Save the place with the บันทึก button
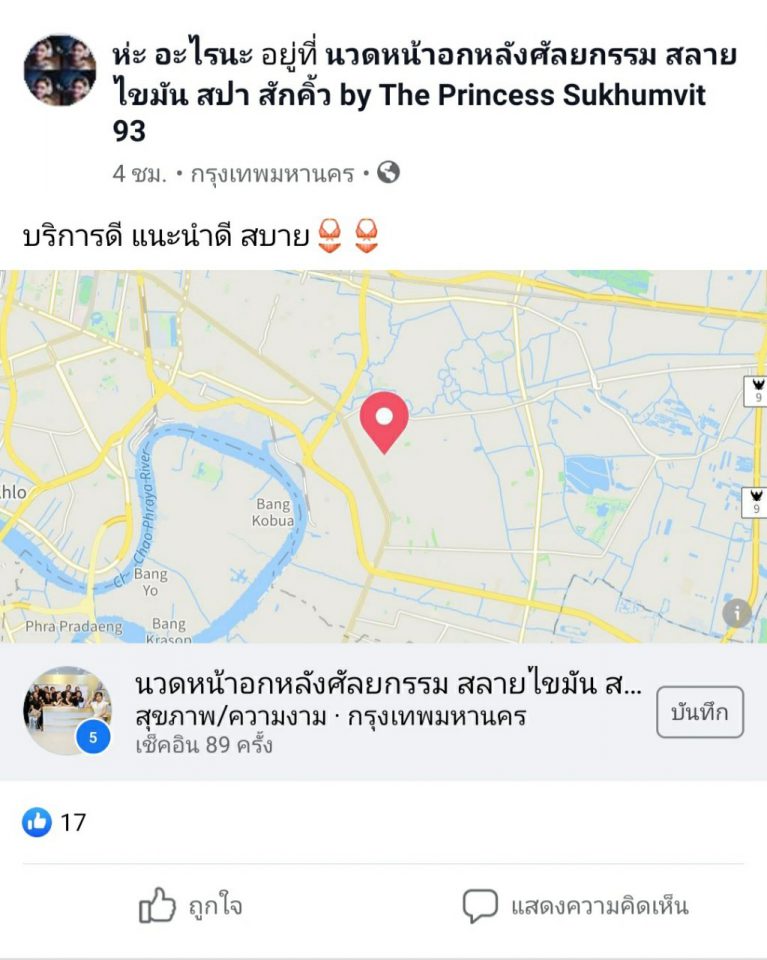 700,712
